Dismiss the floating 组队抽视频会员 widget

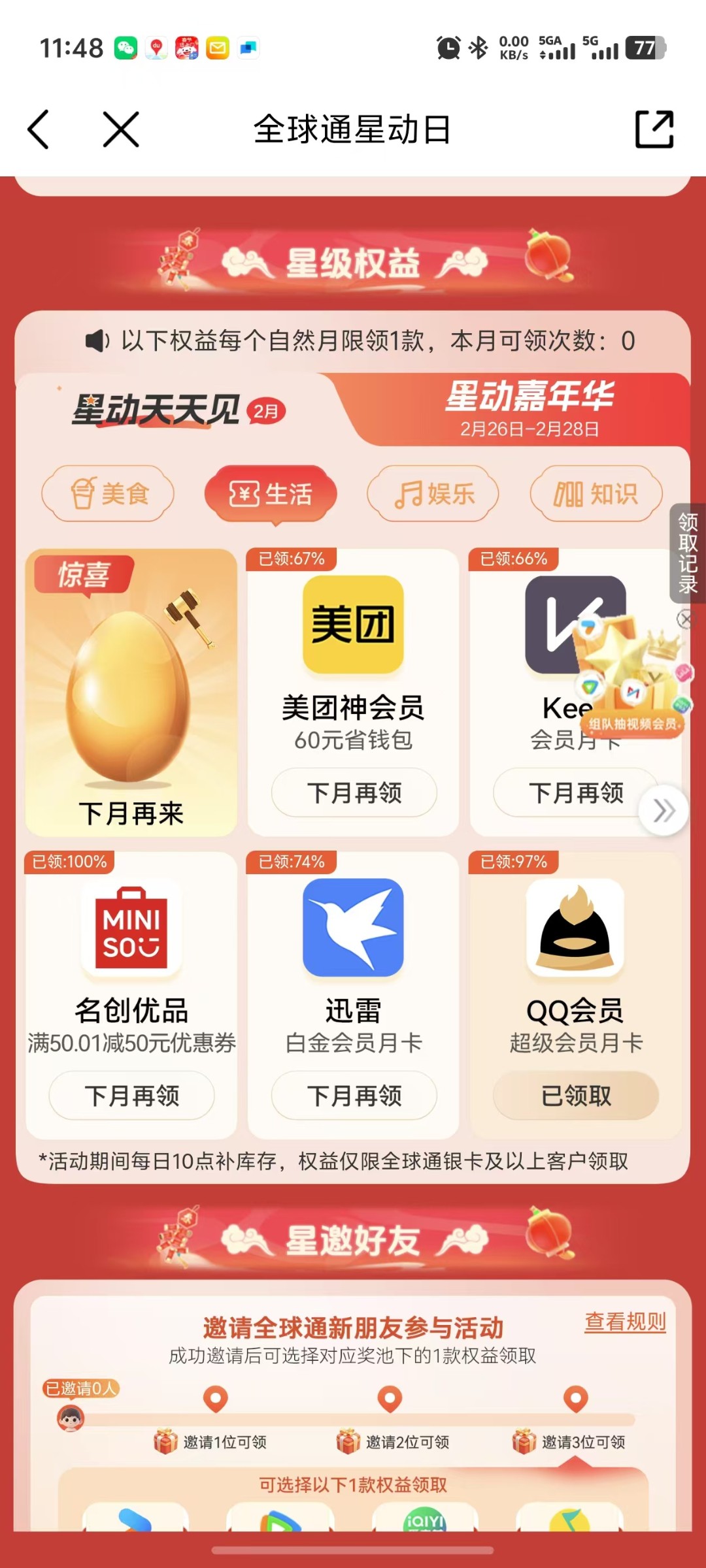point(684,619)
